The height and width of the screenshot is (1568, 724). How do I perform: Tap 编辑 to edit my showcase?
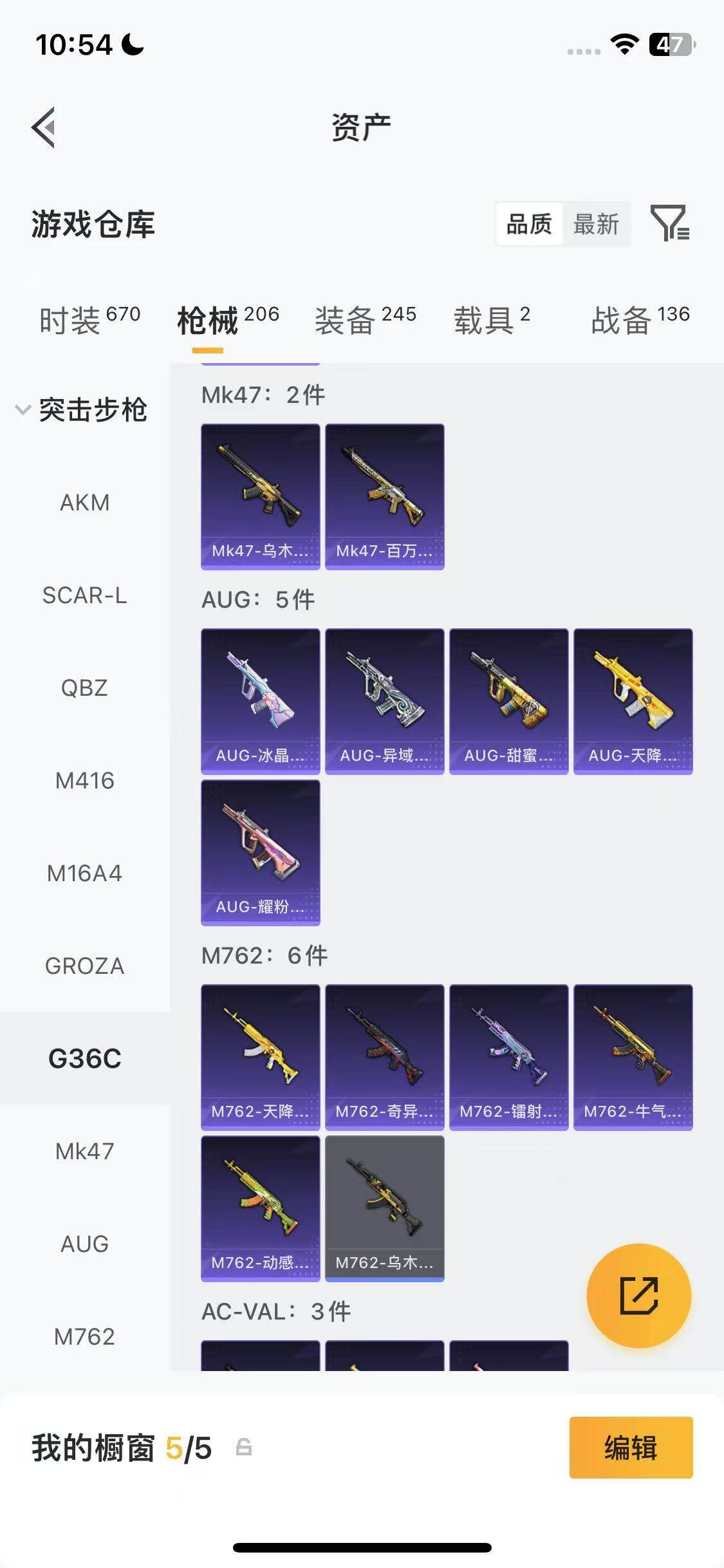click(631, 1448)
